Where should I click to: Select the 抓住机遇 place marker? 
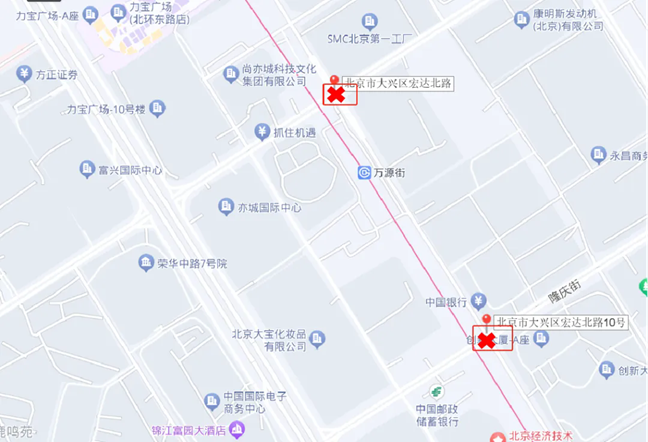tap(262, 132)
